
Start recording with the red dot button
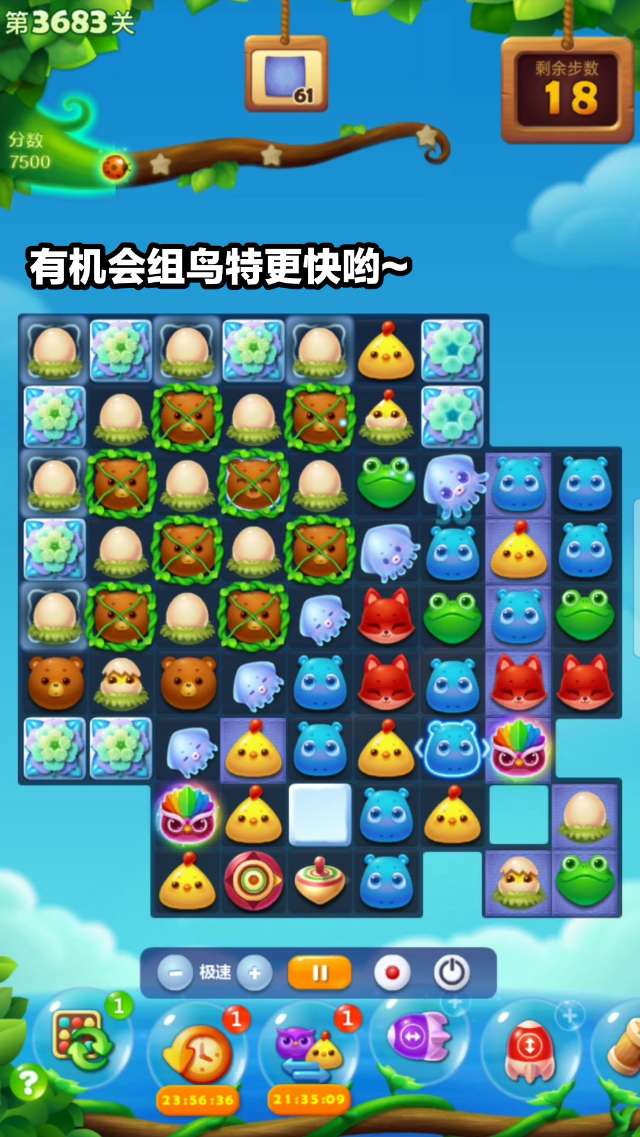[392, 972]
